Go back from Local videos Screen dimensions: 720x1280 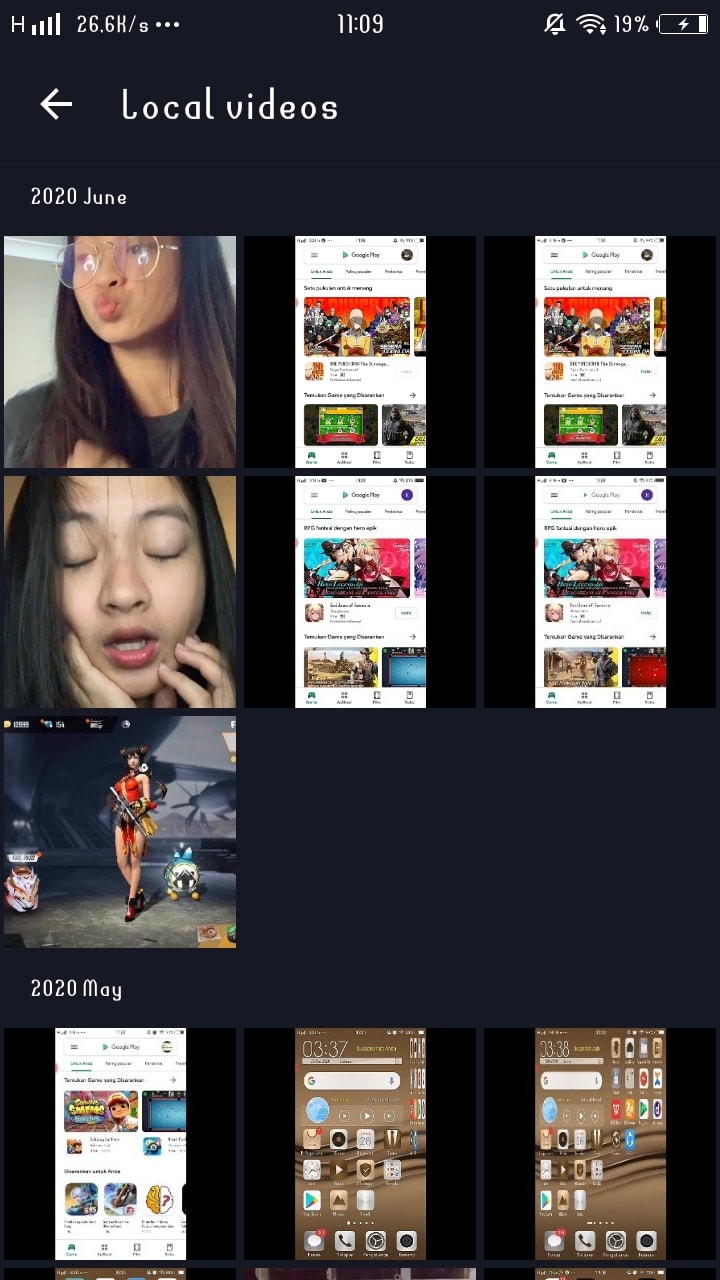click(x=56, y=104)
